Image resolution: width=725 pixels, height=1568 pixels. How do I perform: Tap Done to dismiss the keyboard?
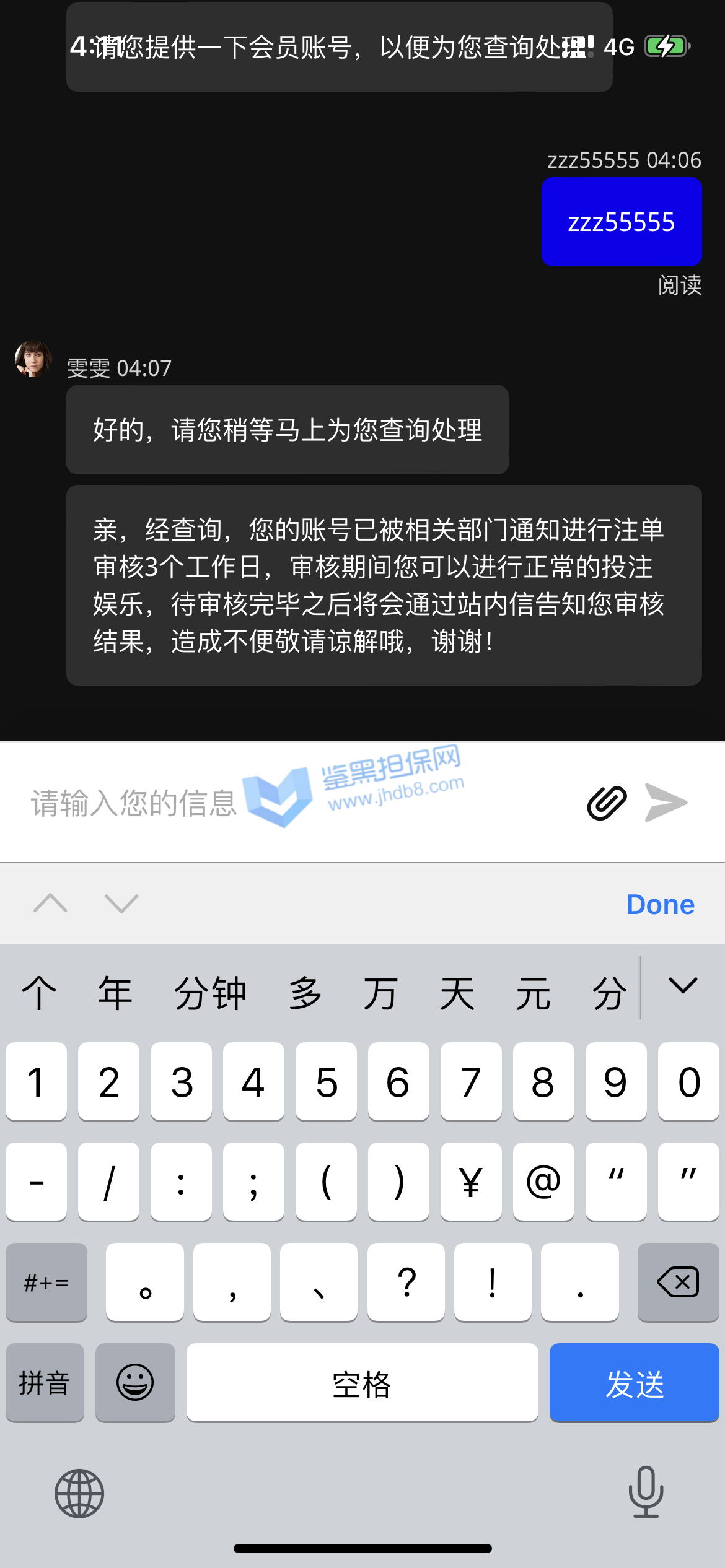click(660, 905)
